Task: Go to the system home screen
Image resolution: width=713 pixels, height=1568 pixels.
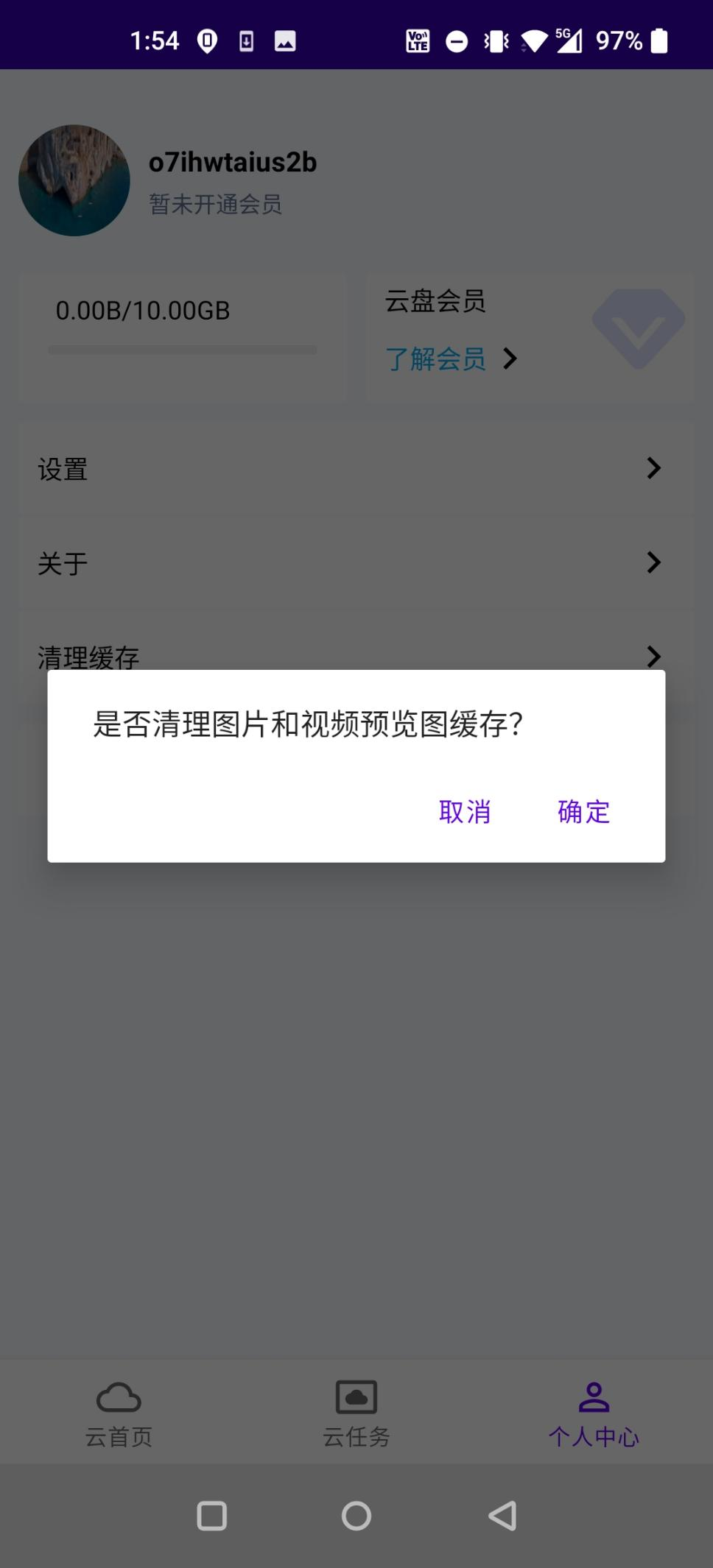Action: click(356, 1516)
